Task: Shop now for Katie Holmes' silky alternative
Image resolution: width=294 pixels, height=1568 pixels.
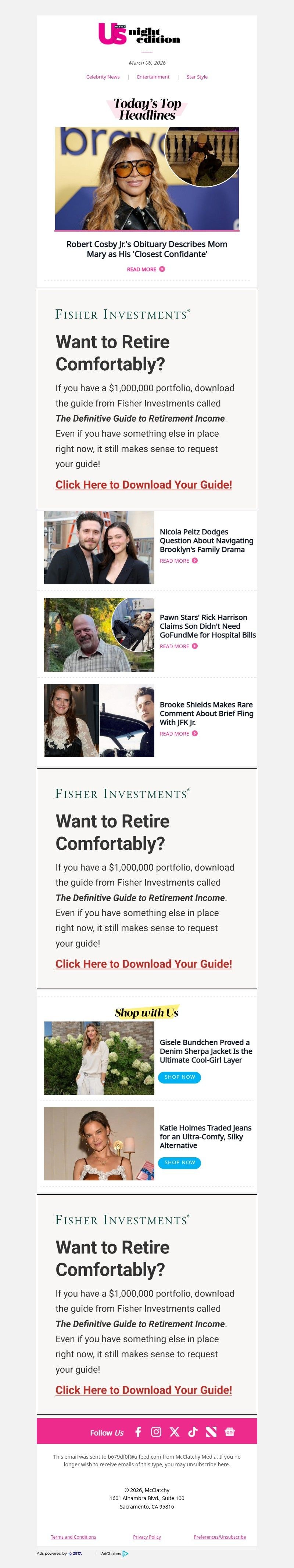Action: pyautogui.click(x=179, y=1162)
